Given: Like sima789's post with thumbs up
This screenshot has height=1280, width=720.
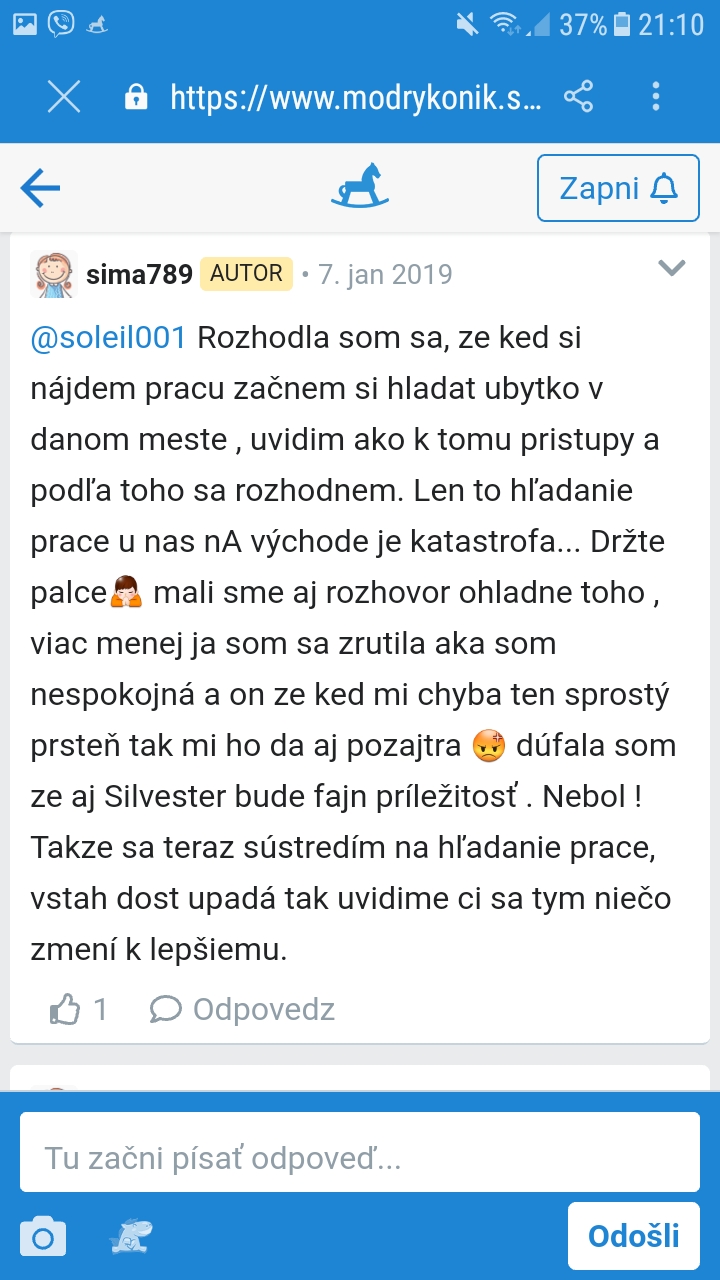Looking at the screenshot, I should pyautogui.click(x=66, y=1010).
